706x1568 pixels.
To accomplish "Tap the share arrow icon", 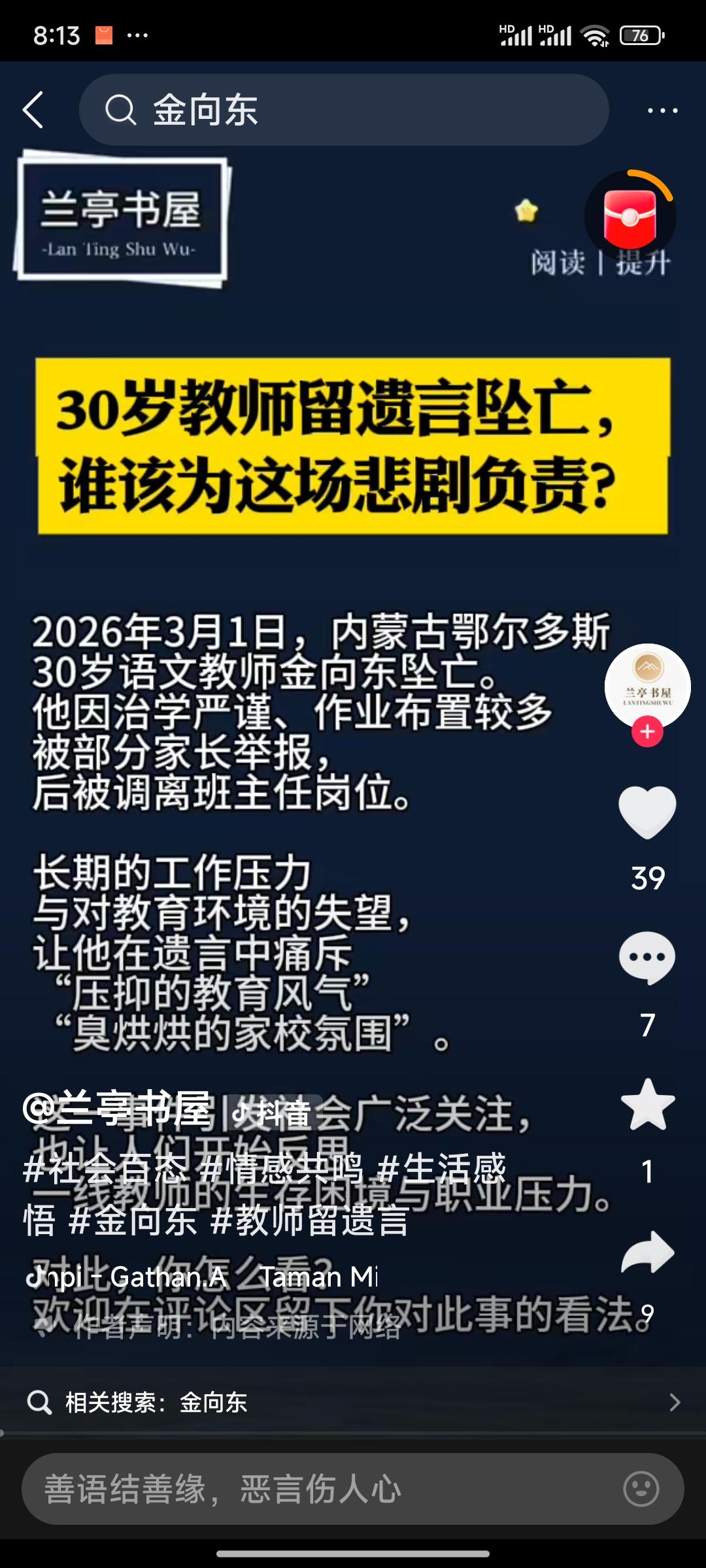I will (x=647, y=1251).
